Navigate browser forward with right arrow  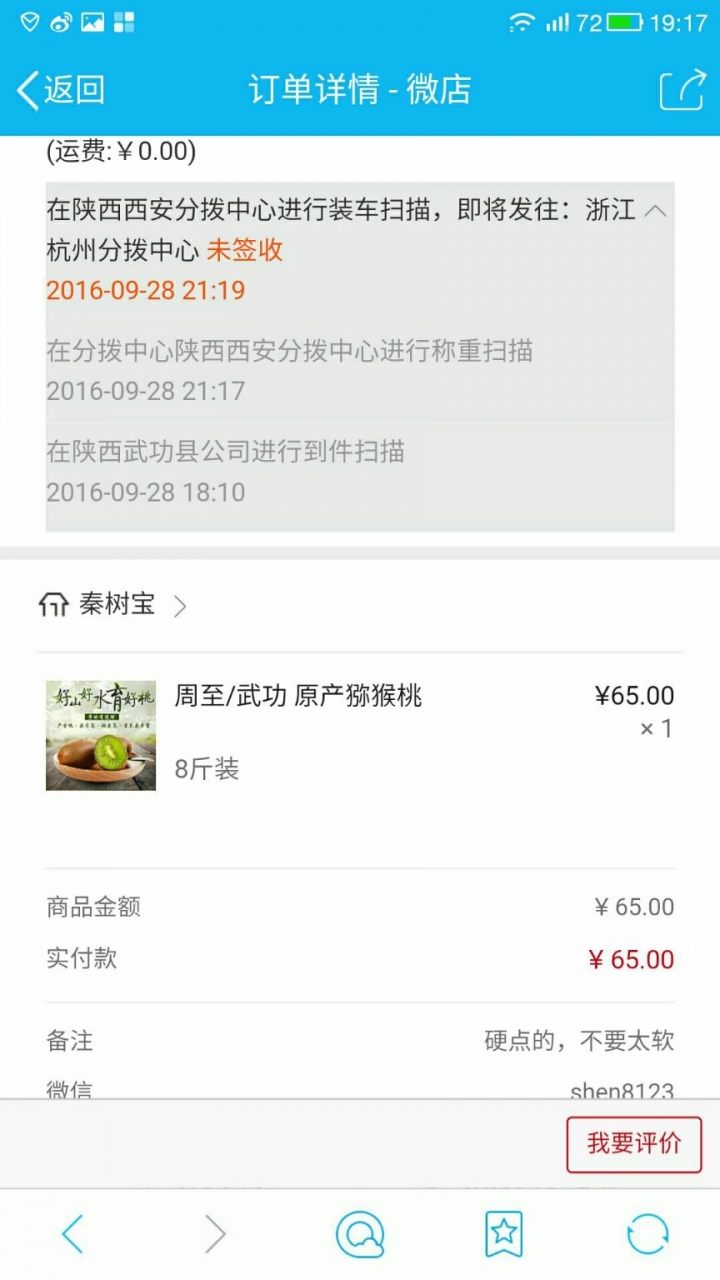(216, 1235)
